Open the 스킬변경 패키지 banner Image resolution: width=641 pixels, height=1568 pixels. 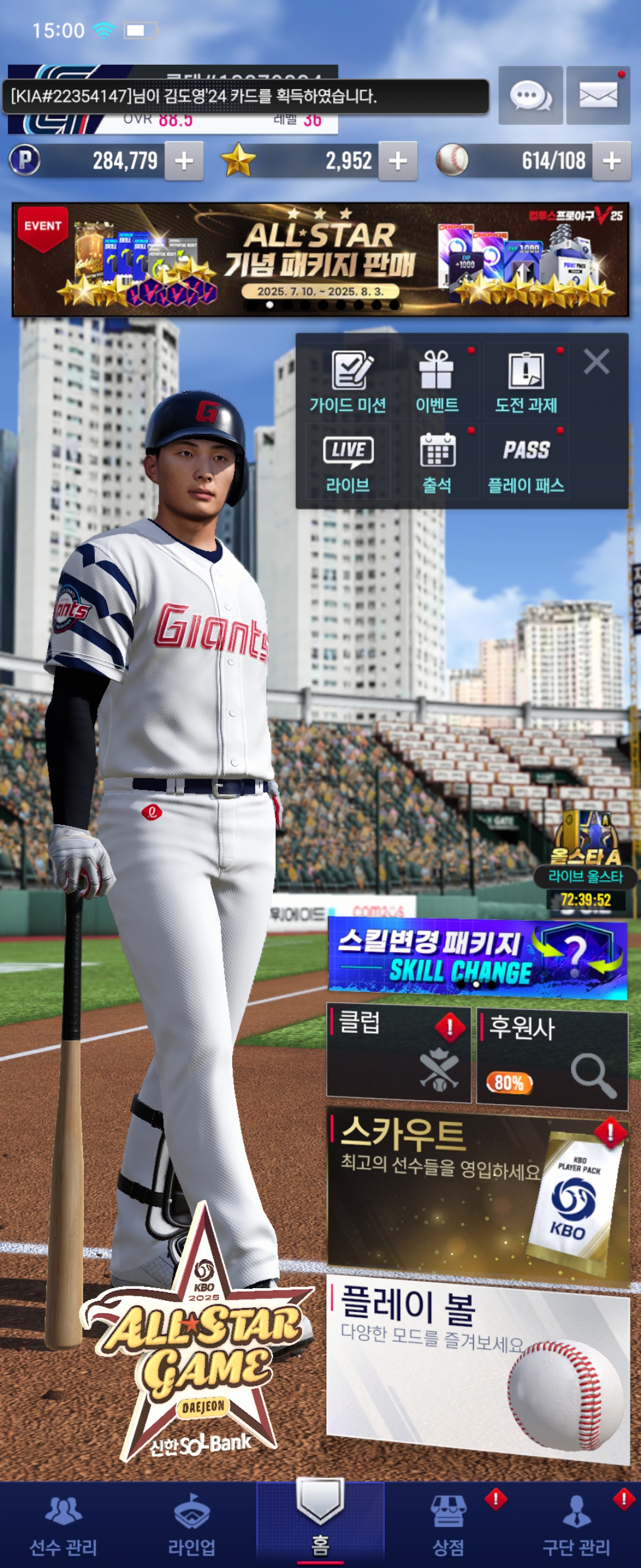(x=477, y=957)
